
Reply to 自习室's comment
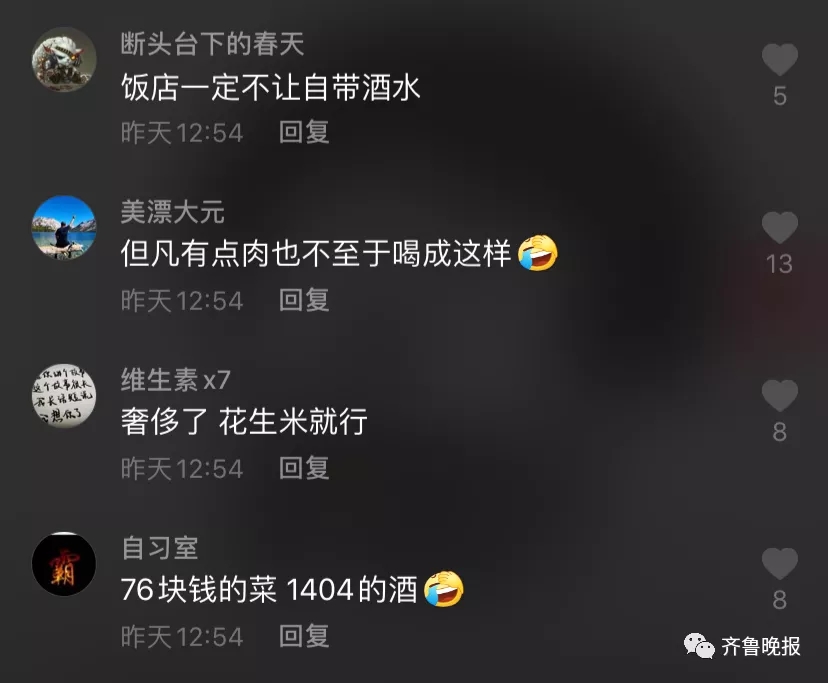coord(304,636)
